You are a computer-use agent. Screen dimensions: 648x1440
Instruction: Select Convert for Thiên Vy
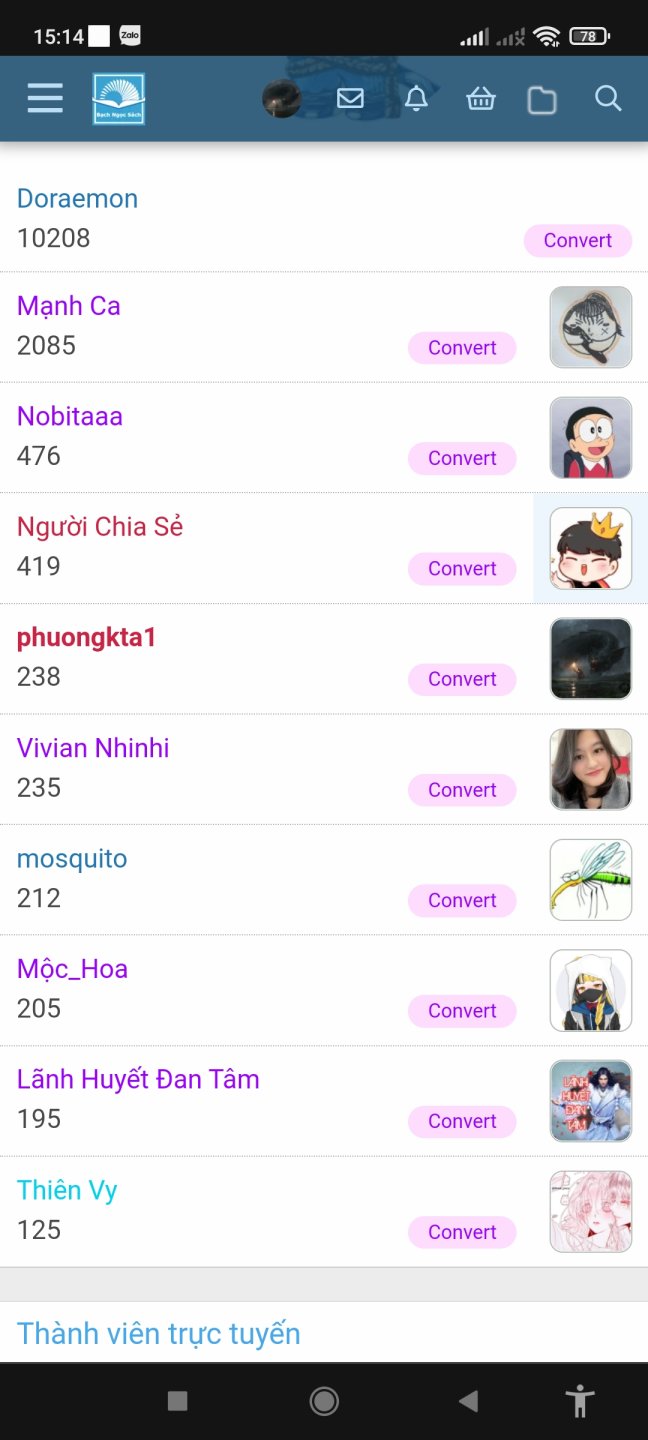[462, 1232]
